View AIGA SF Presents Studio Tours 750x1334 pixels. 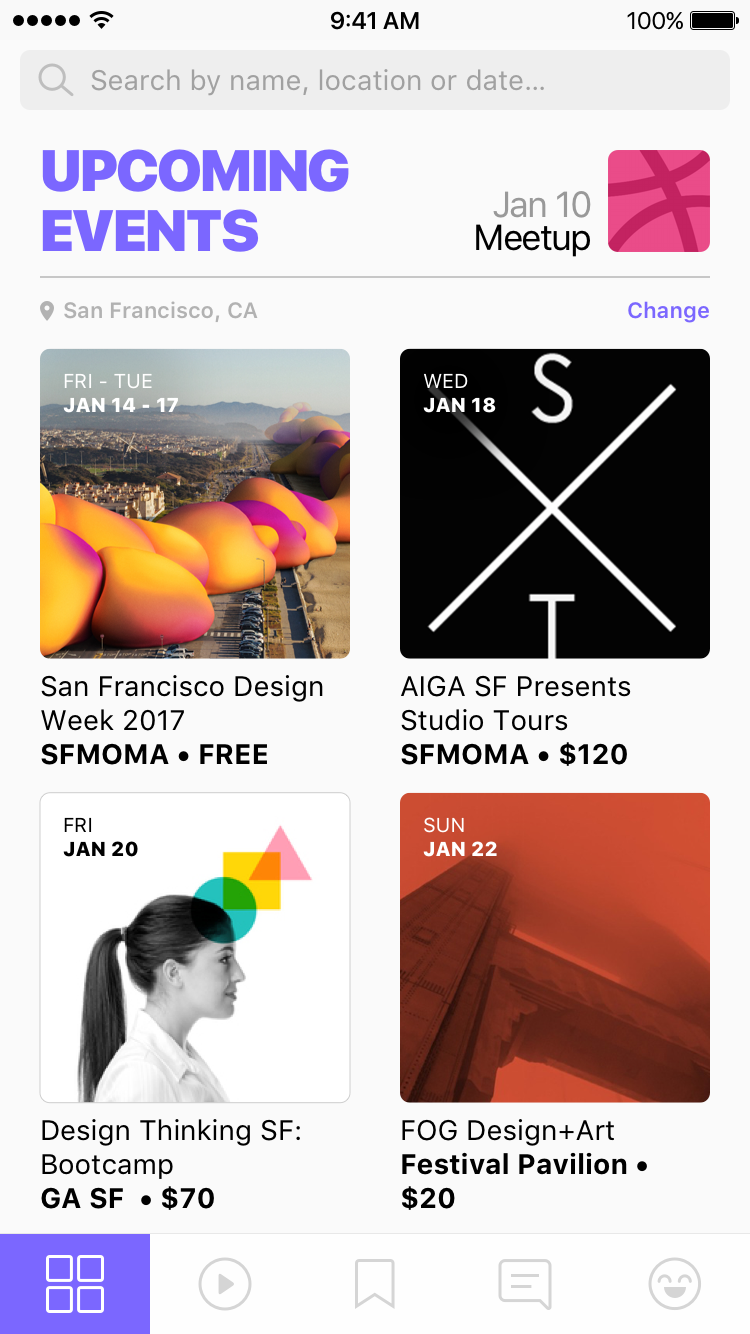(555, 504)
